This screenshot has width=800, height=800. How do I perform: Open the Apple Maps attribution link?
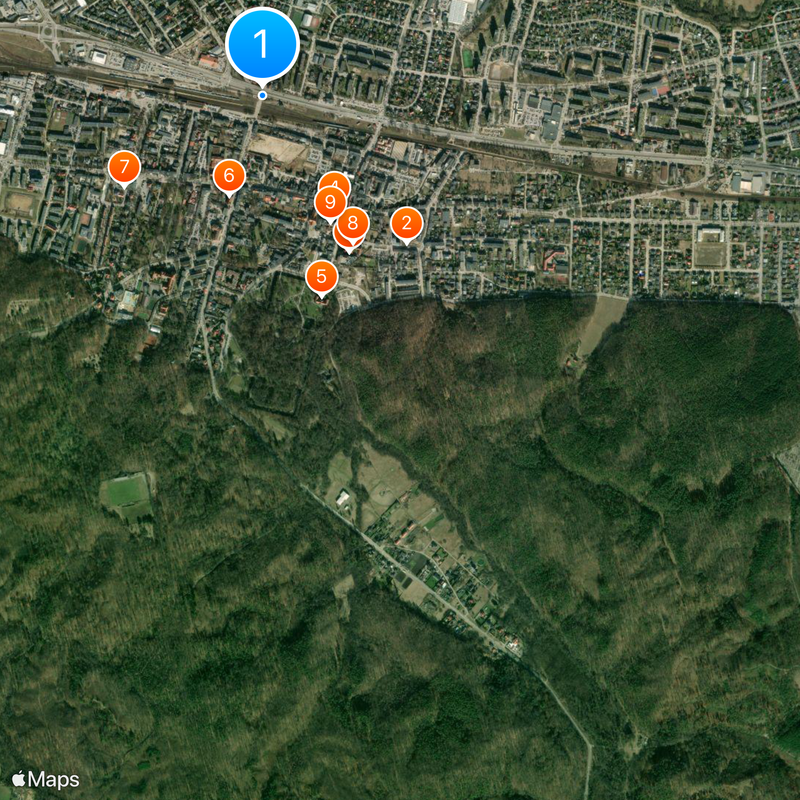click(45, 779)
